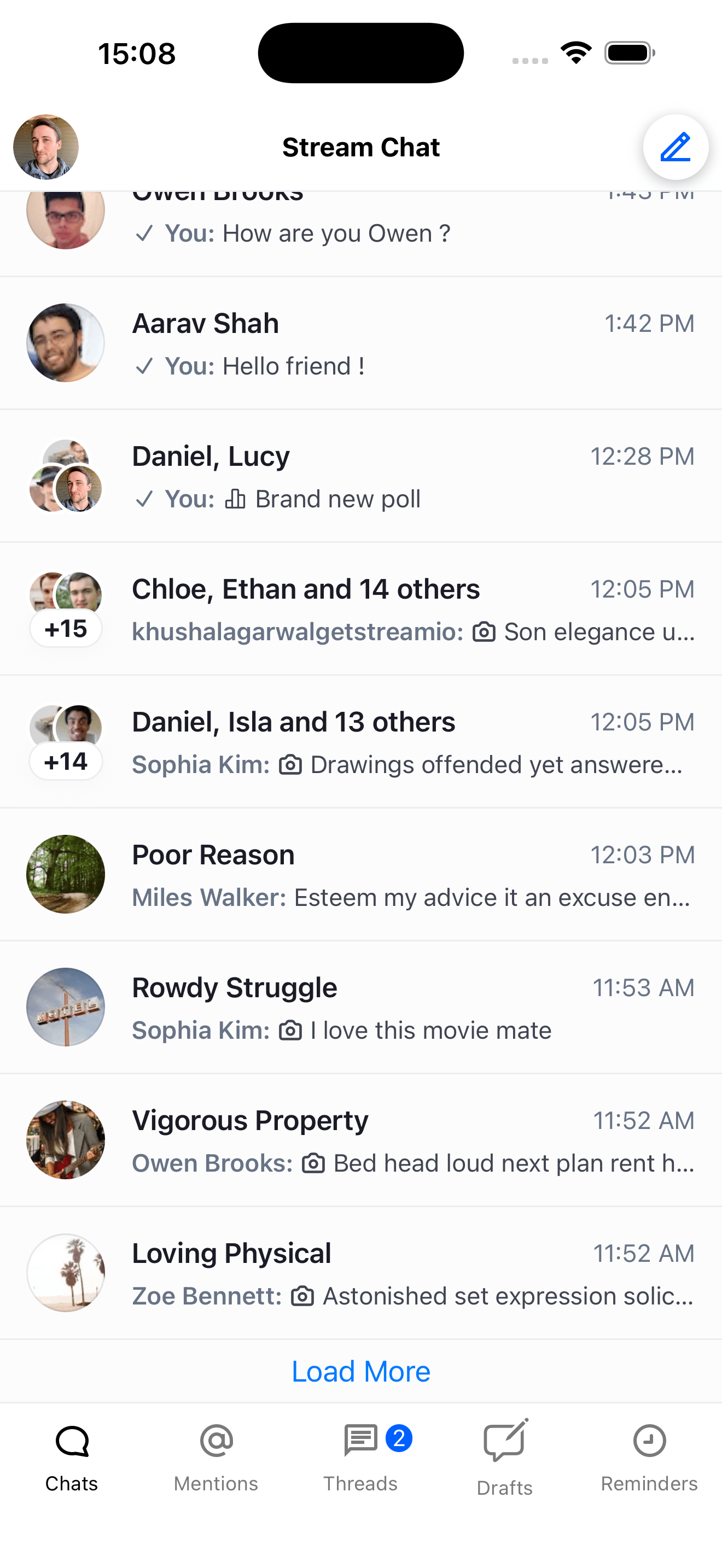Switch to the Chats tab
Image resolution: width=722 pixels, height=1568 pixels.
coord(72,1458)
